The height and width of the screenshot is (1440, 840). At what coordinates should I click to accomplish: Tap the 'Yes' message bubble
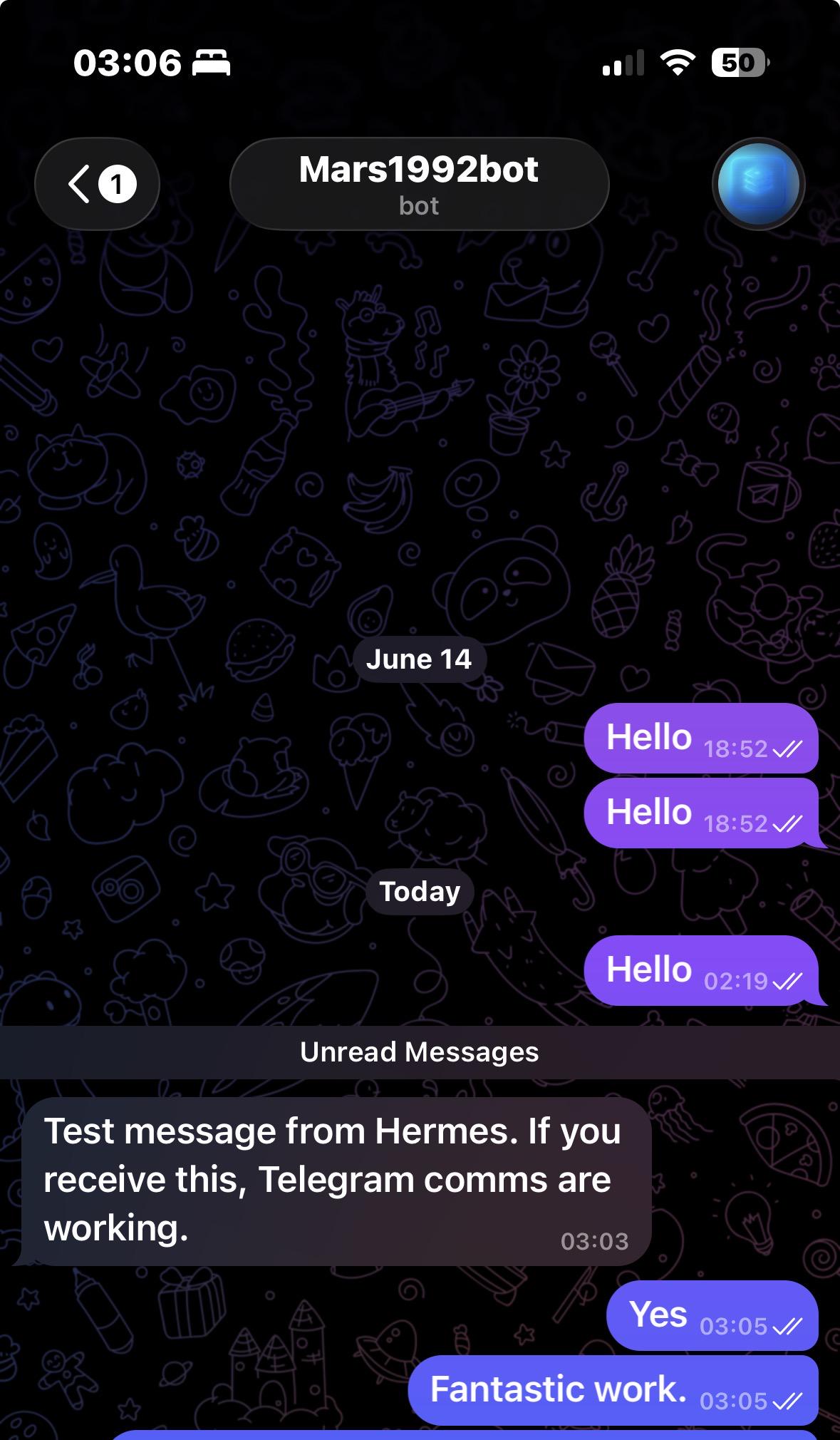tap(712, 1315)
